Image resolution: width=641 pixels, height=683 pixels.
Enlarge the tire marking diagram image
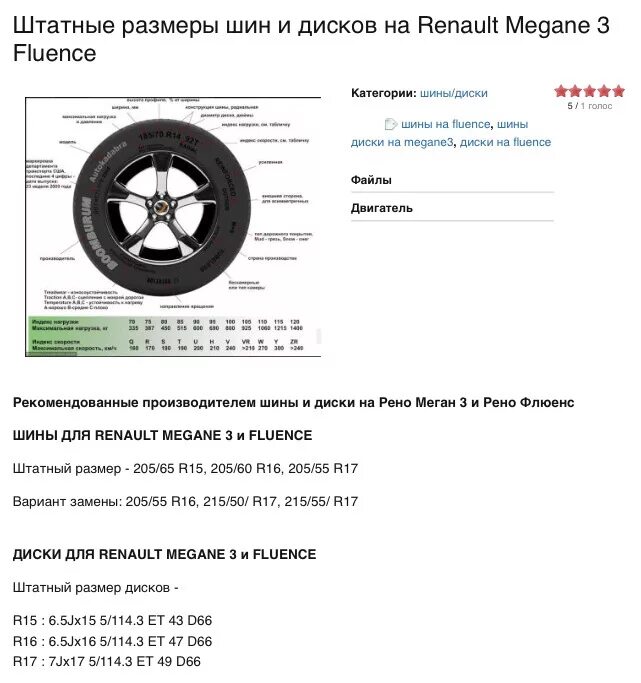(x=173, y=227)
